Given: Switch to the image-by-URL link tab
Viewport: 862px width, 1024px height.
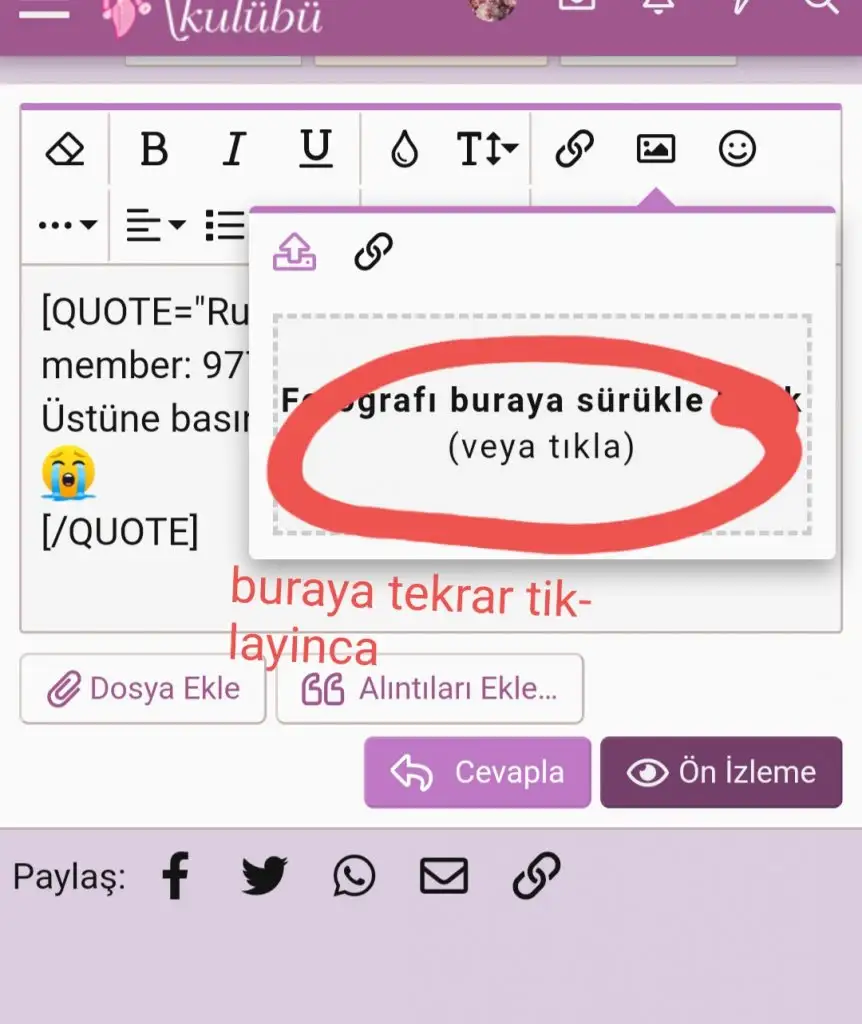Looking at the screenshot, I should [374, 253].
